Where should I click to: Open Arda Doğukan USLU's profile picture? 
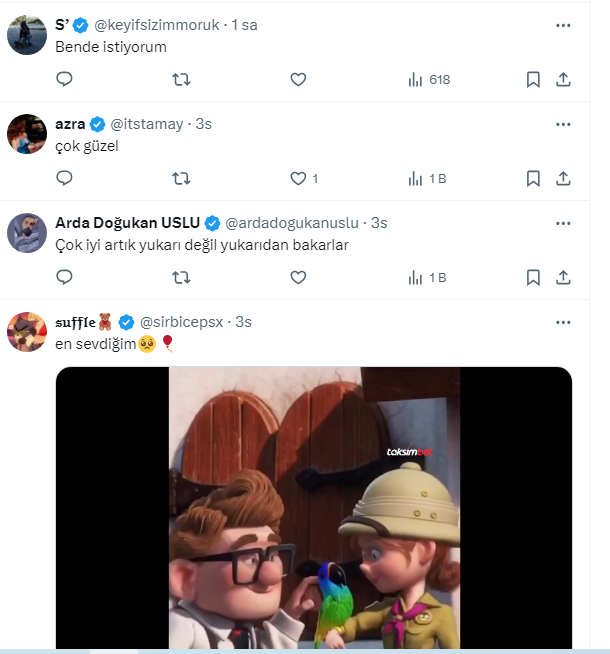[27, 233]
